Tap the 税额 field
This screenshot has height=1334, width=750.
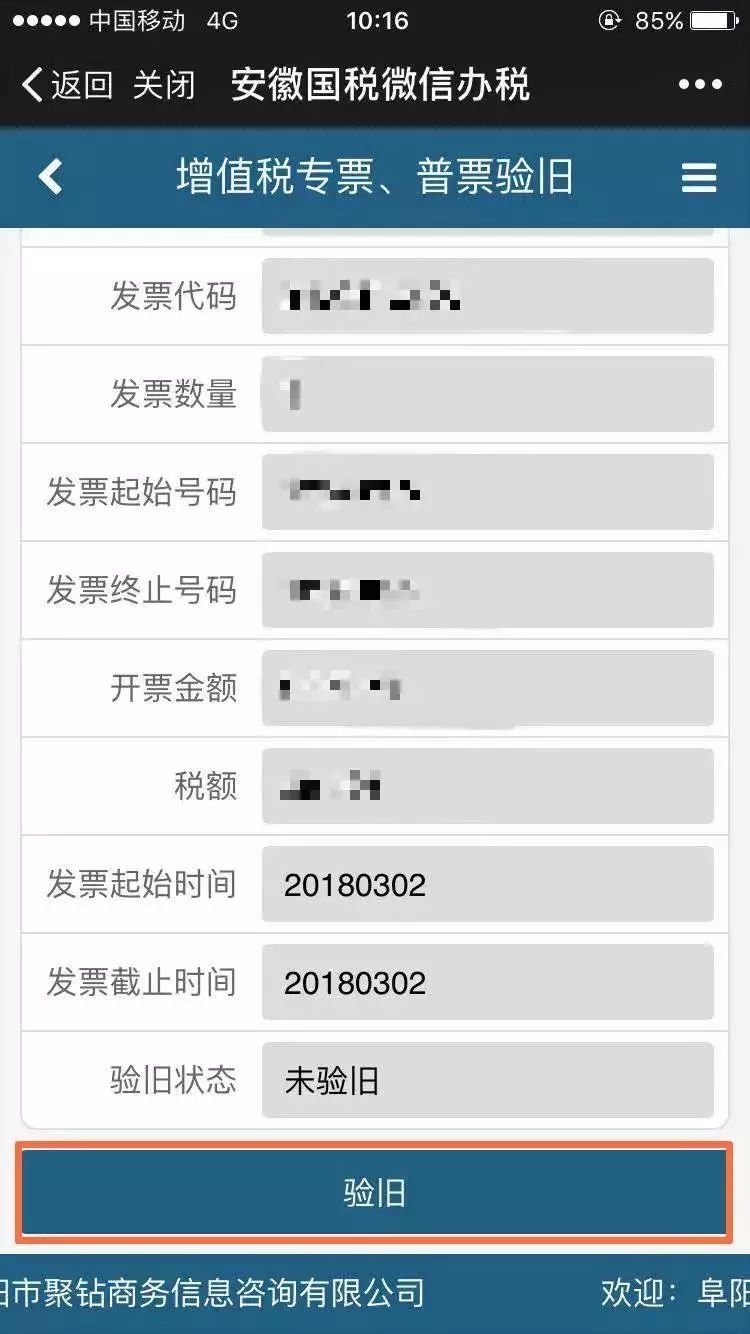tap(487, 786)
